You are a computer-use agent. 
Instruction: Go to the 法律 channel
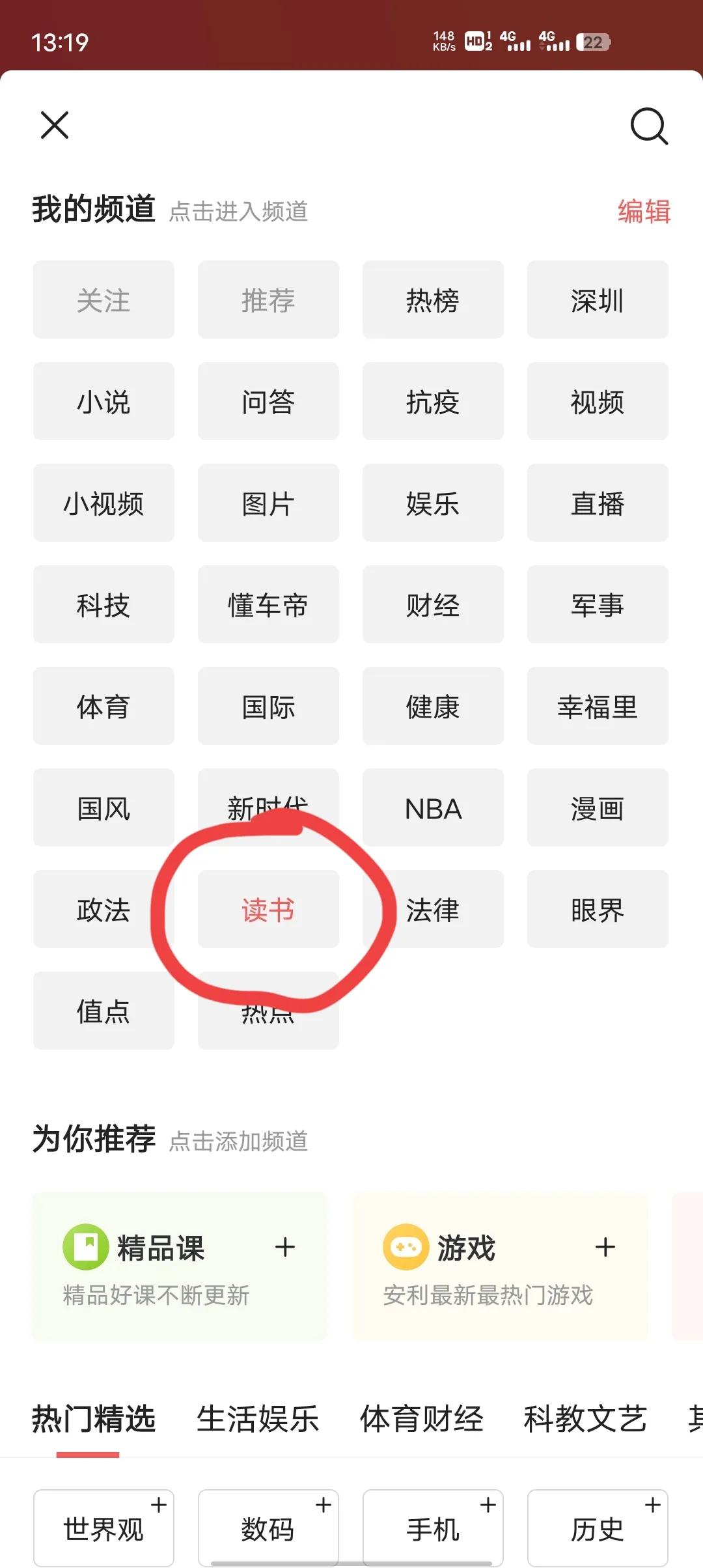[x=433, y=910]
